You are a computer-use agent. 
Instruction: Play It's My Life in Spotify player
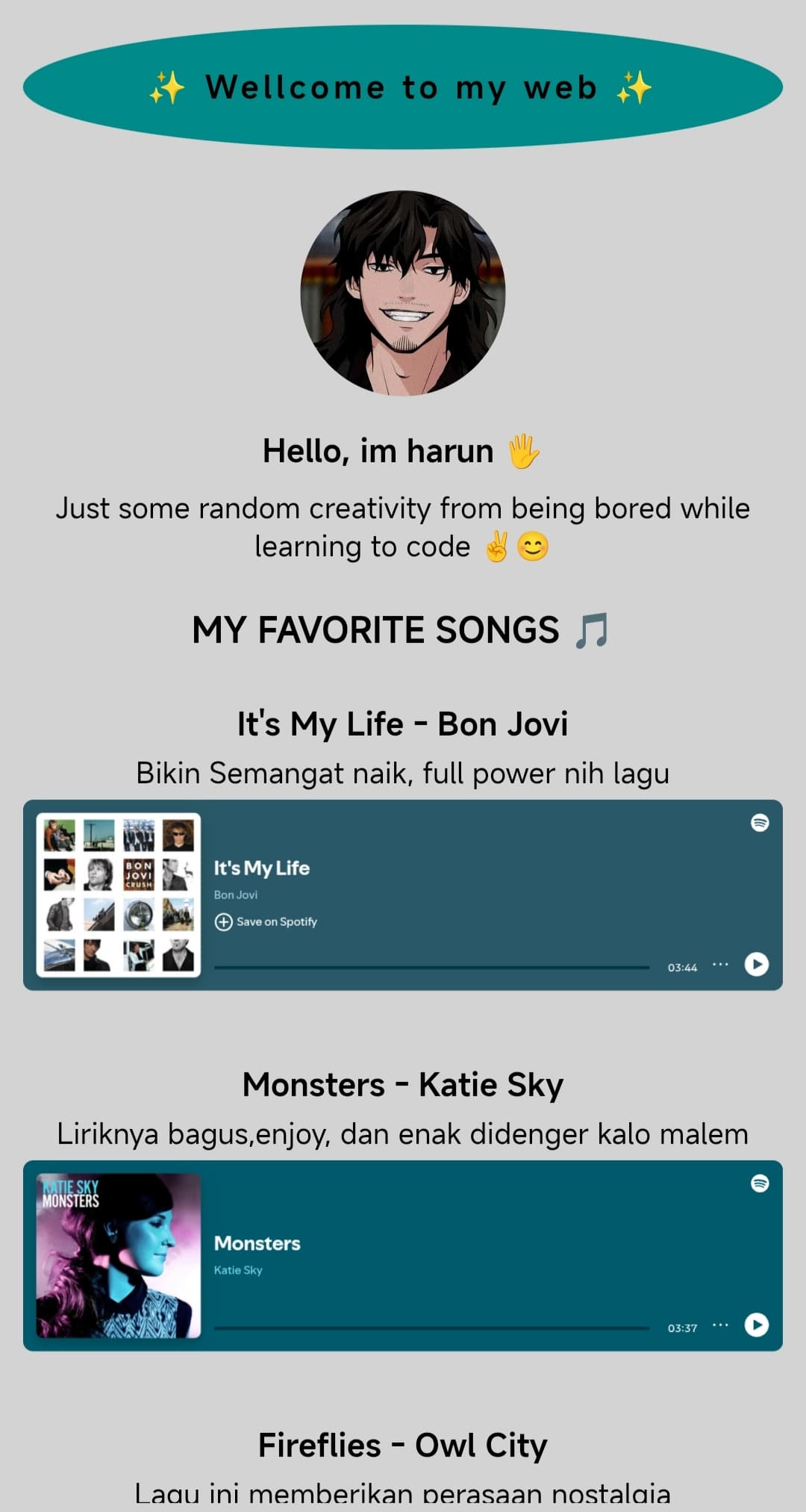click(756, 964)
